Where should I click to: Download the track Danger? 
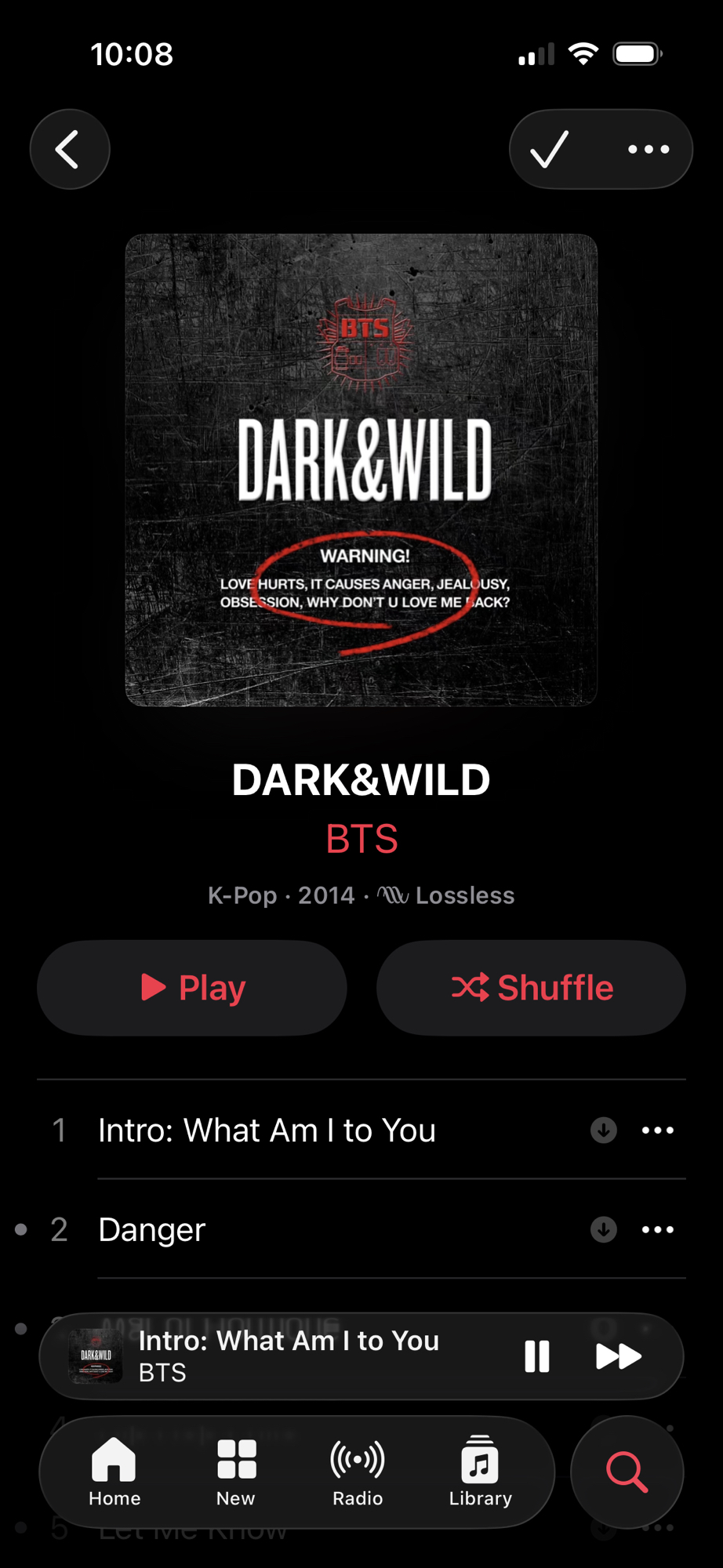point(603,1229)
